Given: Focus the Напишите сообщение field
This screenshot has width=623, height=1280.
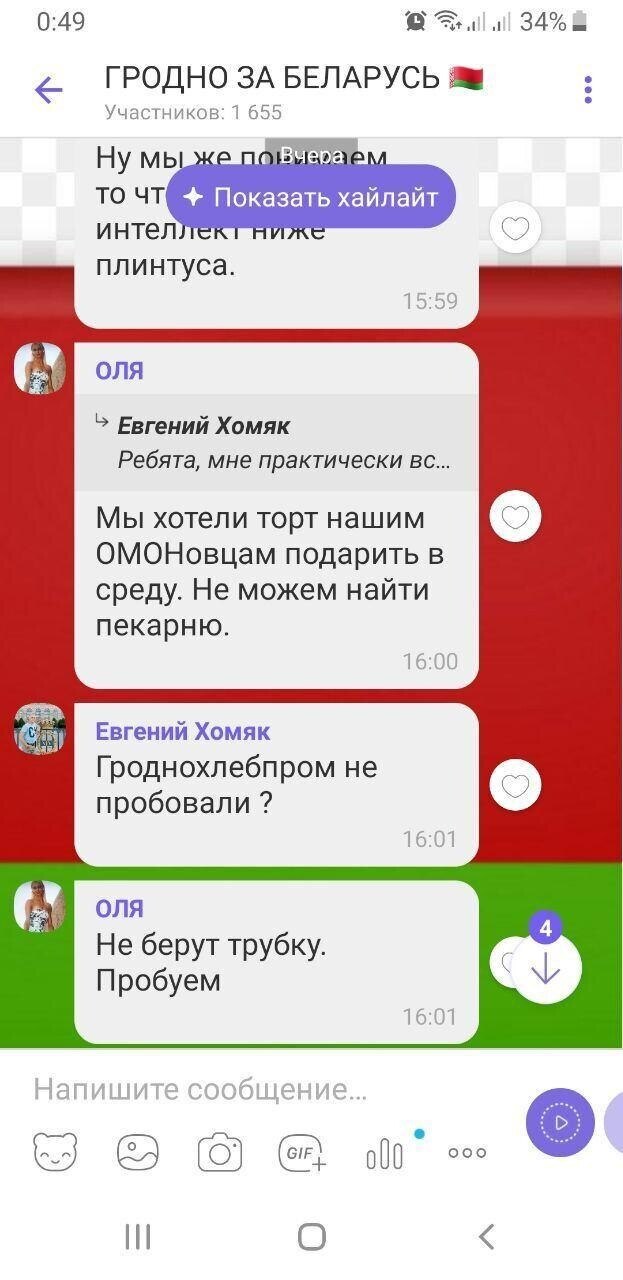Looking at the screenshot, I should tap(260, 1089).
